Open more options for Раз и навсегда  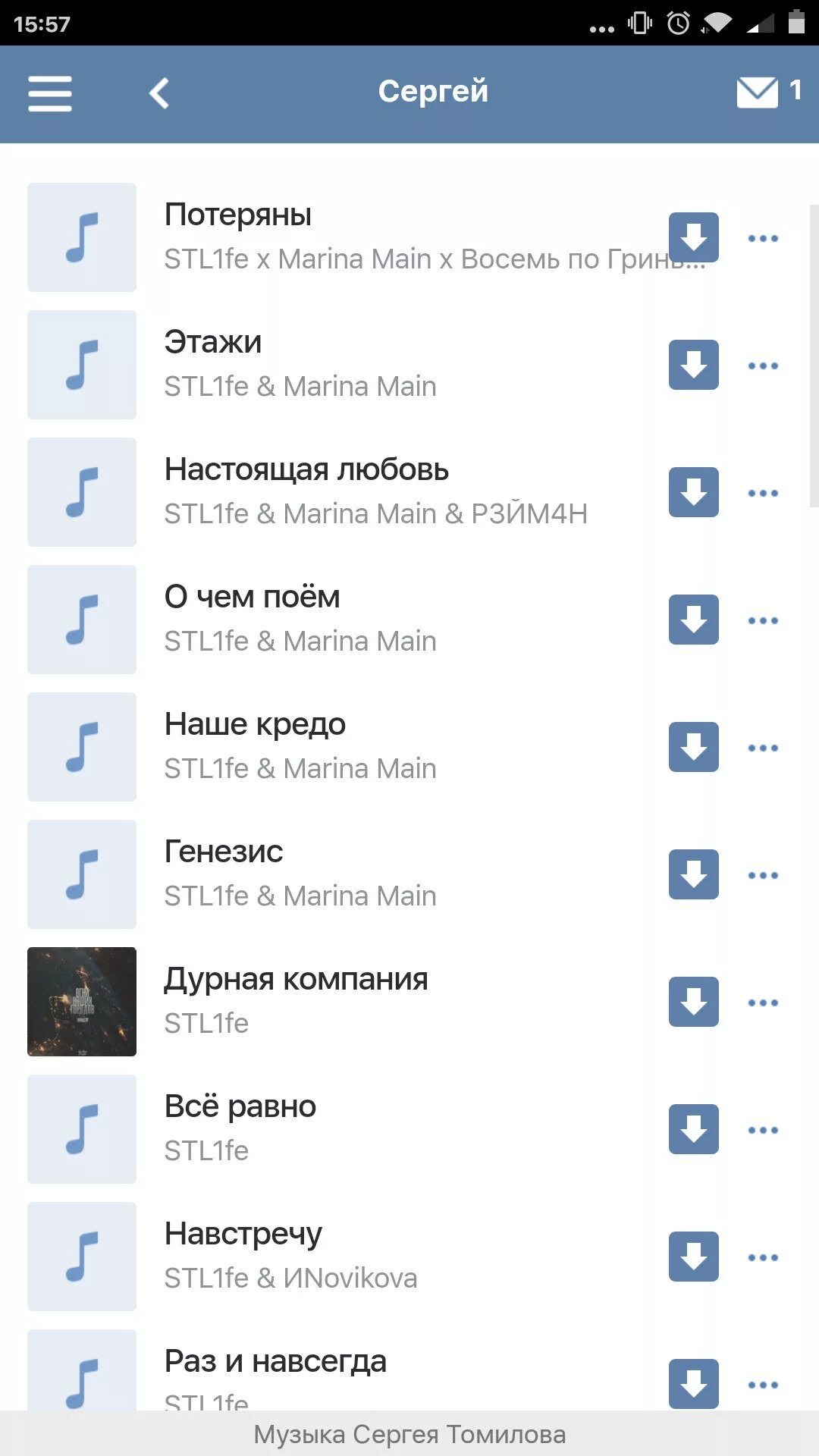click(x=763, y=1385)
